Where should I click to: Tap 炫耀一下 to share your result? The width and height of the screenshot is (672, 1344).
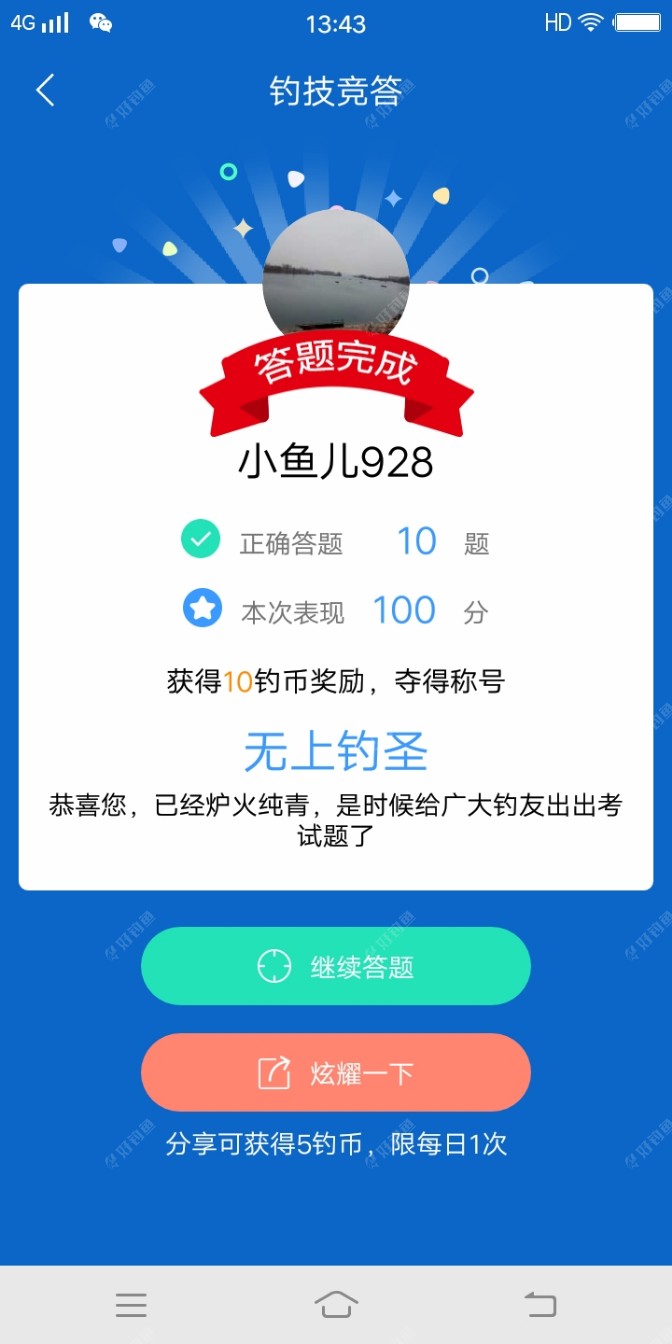point(336,1073)
